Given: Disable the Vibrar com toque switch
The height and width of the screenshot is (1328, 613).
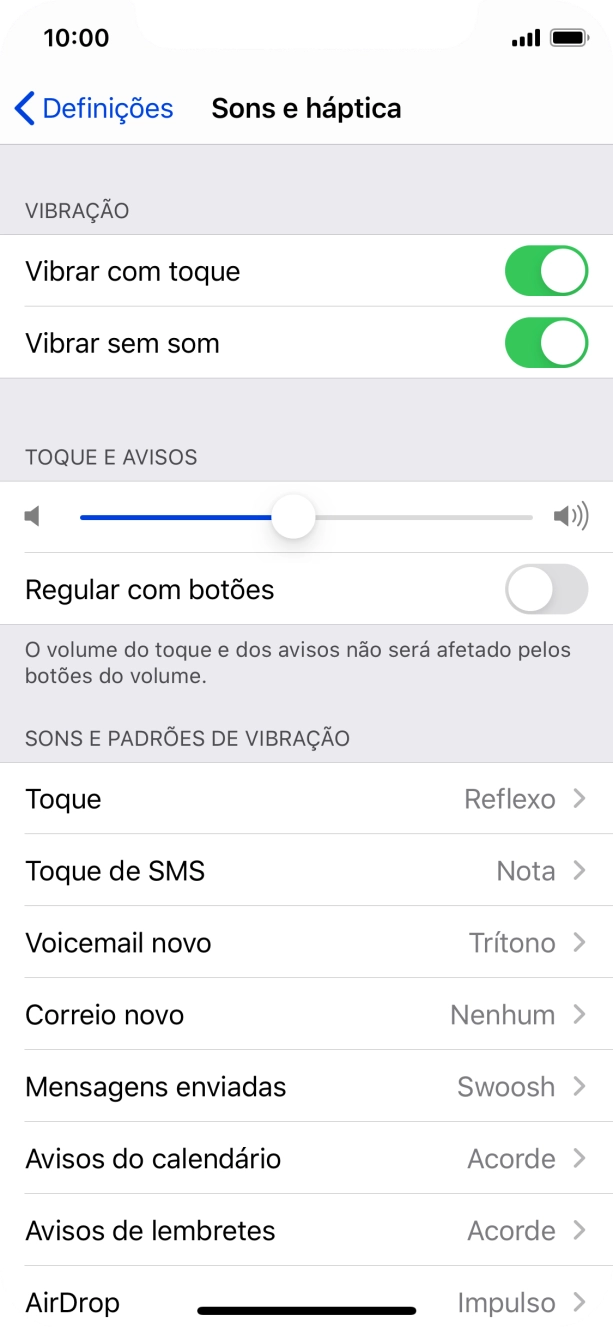Looking at the screenshot, I should point(546,271).
